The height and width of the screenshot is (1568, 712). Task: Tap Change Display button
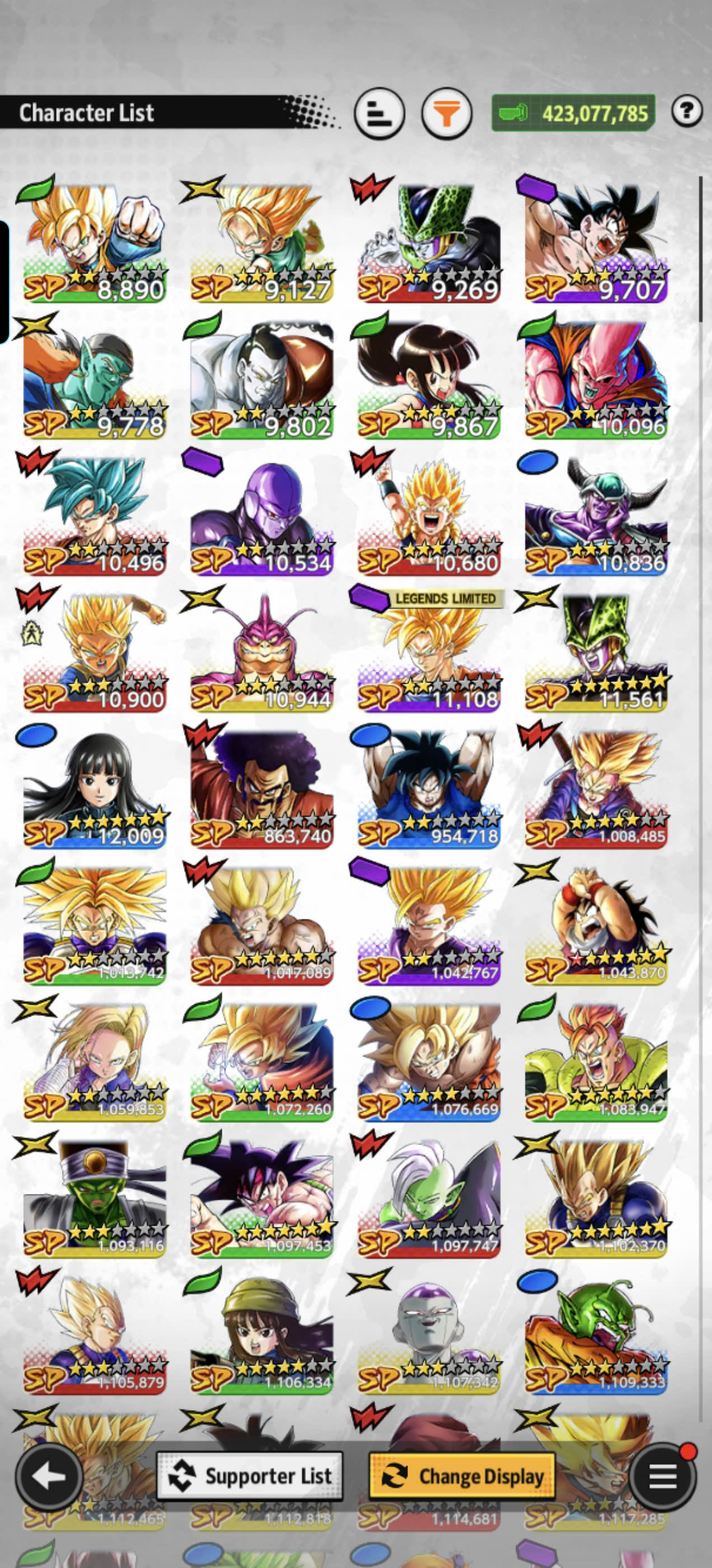[x=462, y=1476]
